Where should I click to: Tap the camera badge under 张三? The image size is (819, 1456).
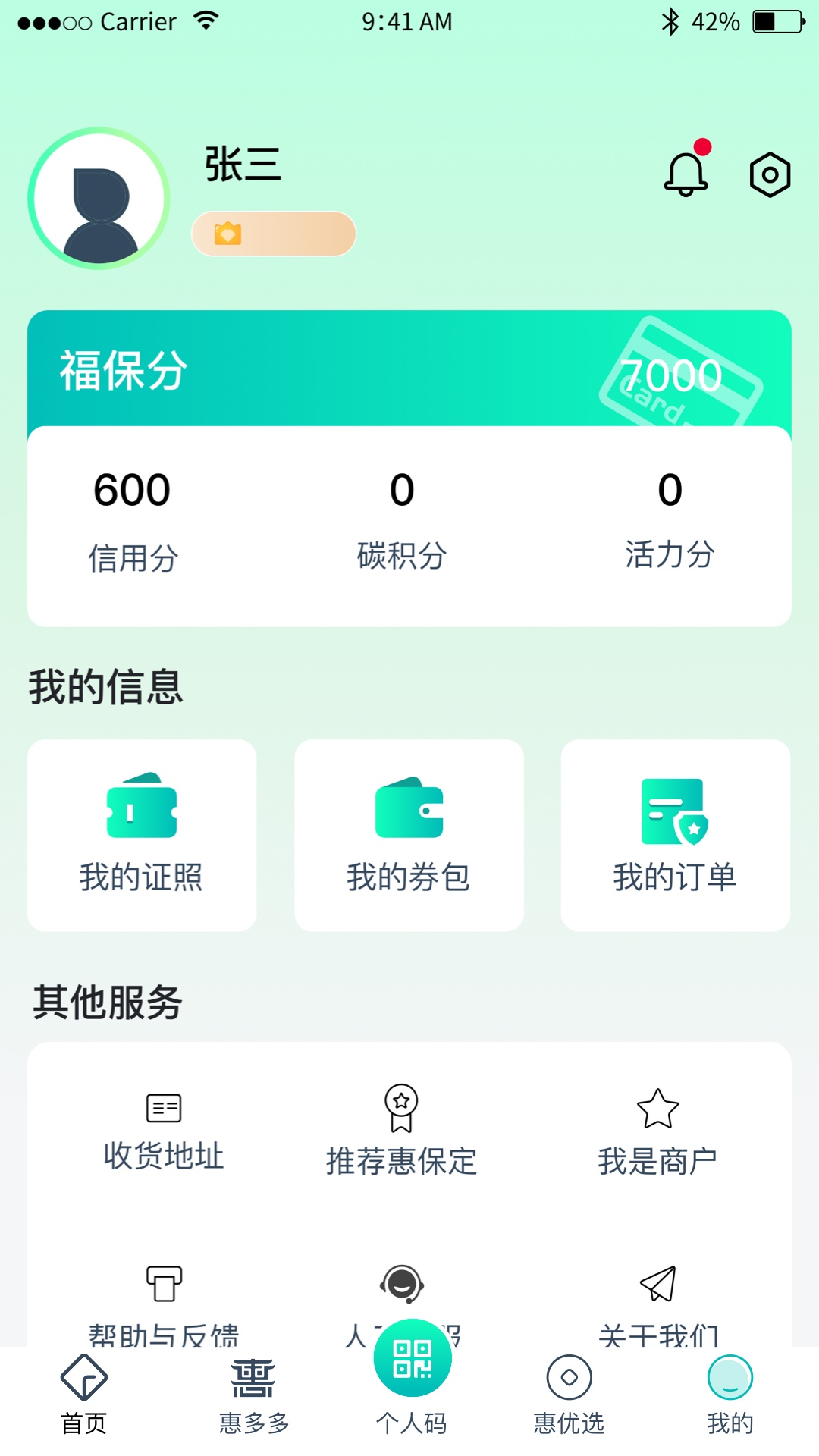click(229, 234)
